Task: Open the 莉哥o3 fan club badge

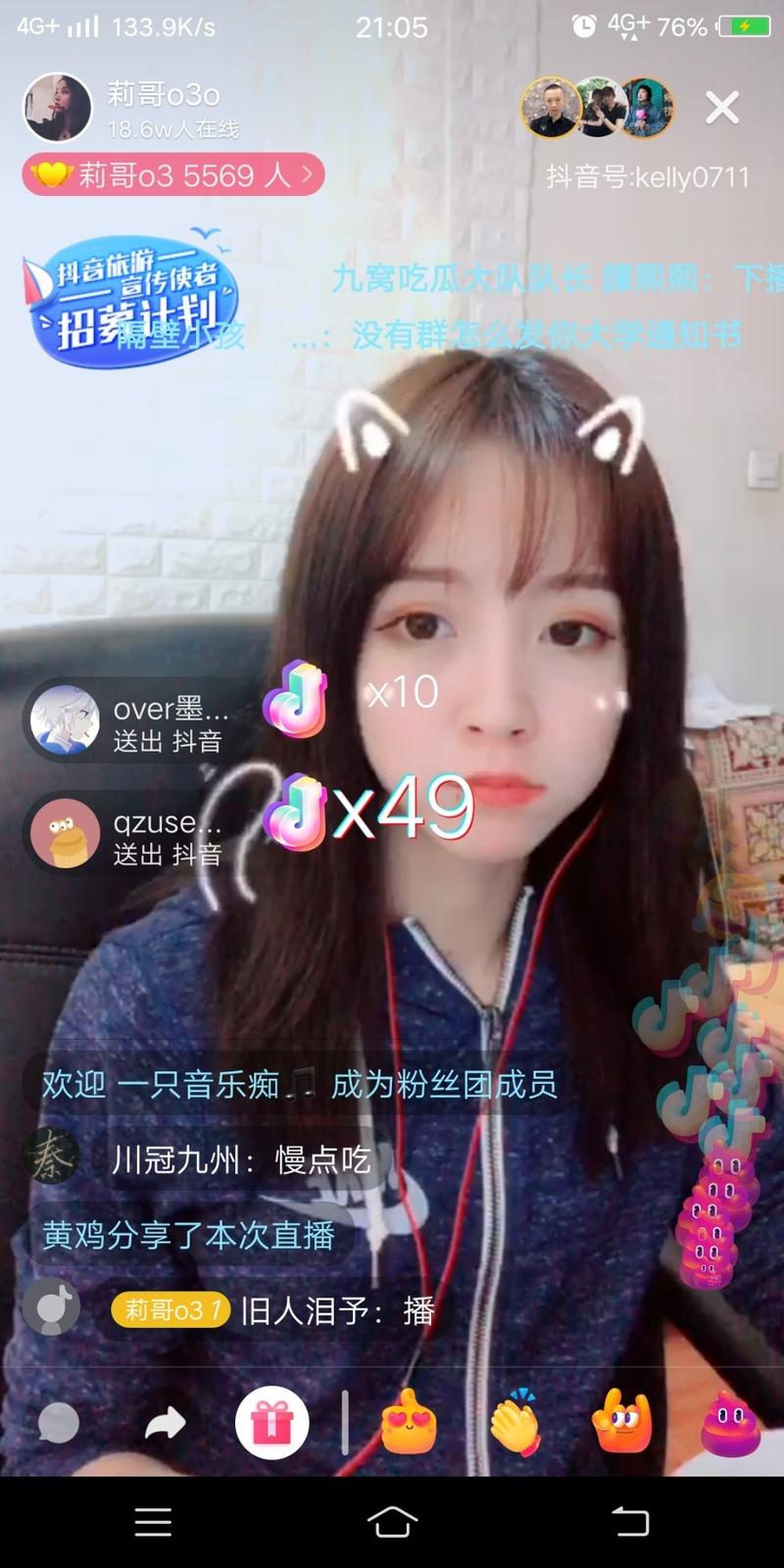Action: (x=173, y=175)
